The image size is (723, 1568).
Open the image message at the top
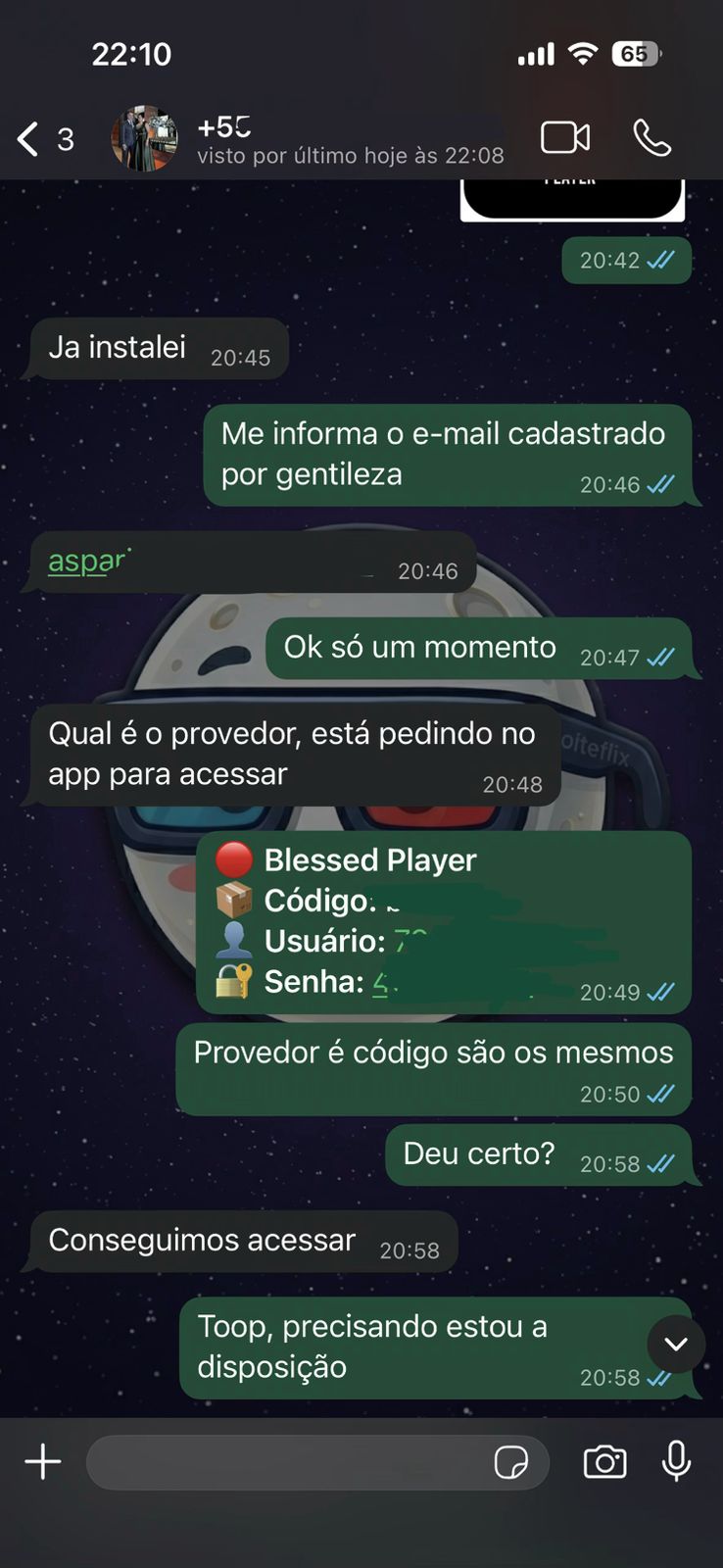coord(572,199)
